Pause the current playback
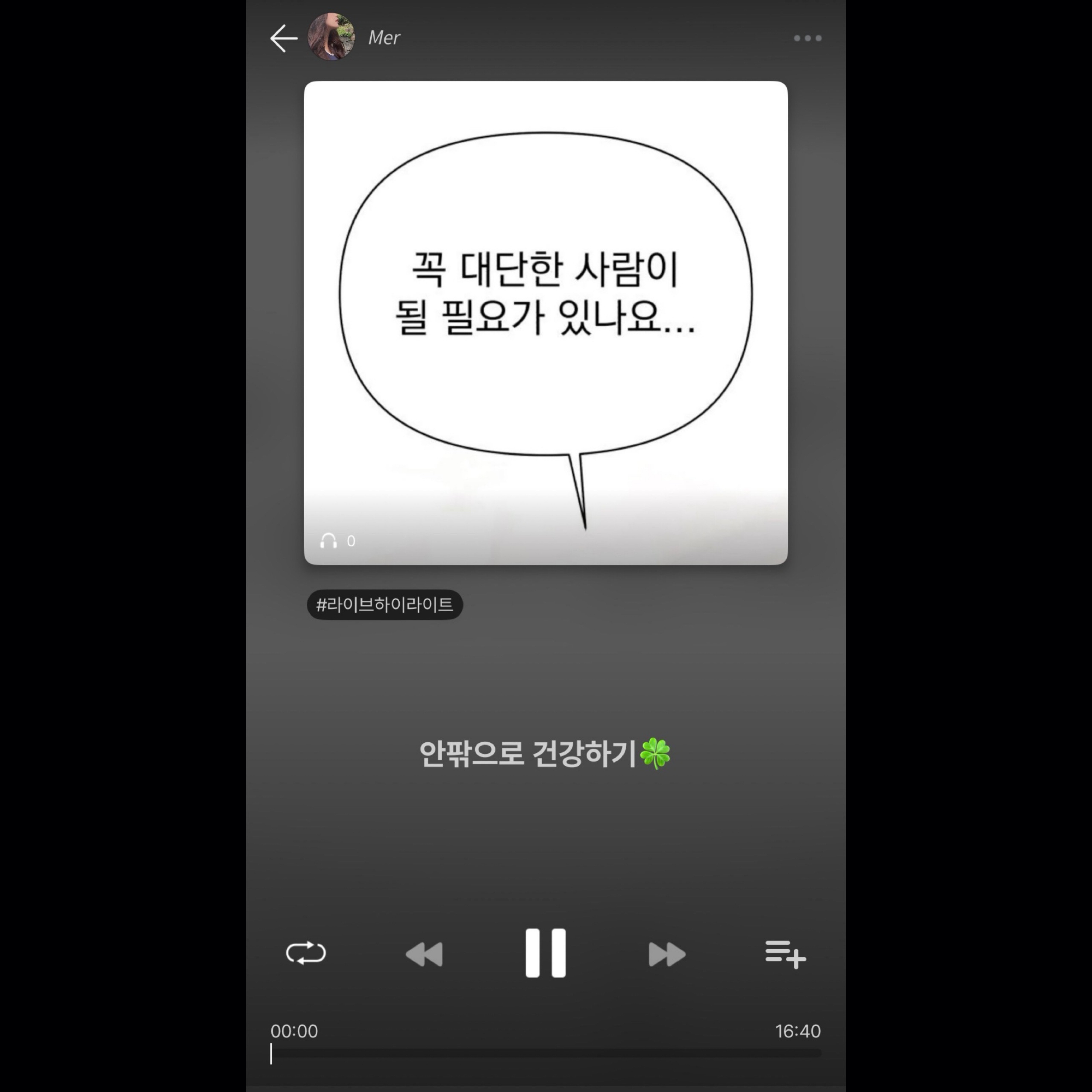 point(545,953)
